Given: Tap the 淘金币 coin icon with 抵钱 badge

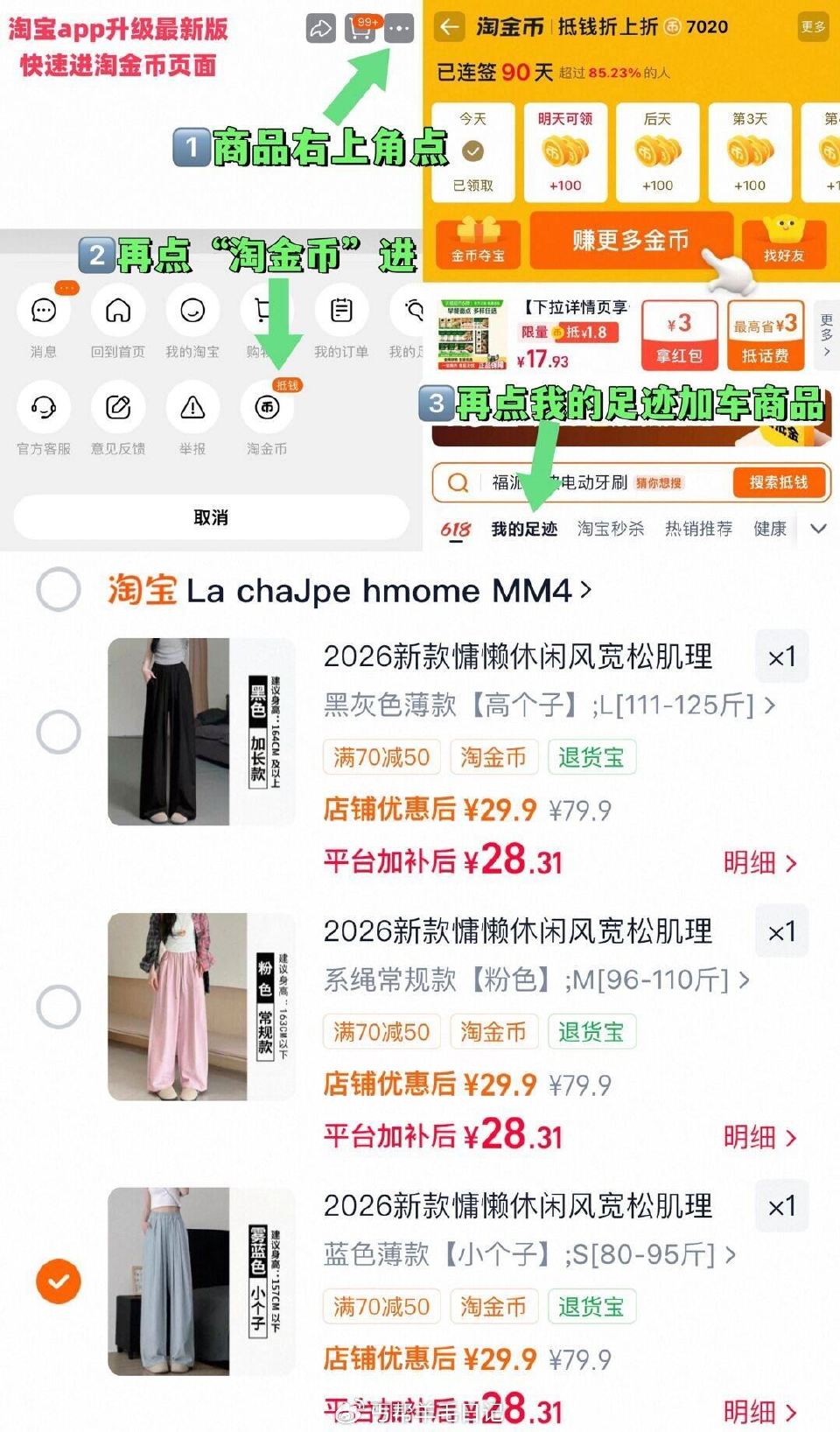Looking at the screenshot, I should click(266, 407).
